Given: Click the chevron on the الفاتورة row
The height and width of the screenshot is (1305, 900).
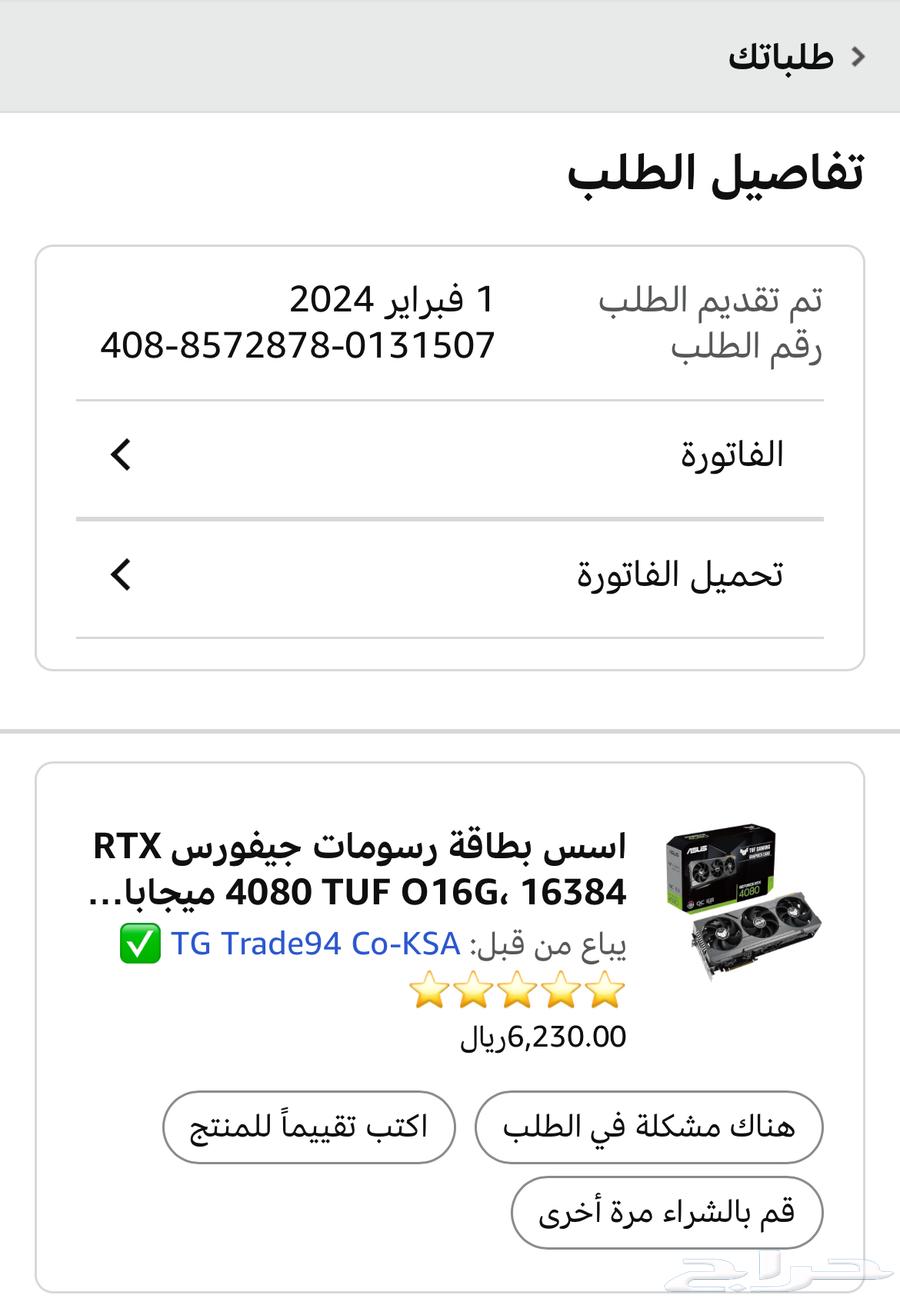Looking at the screenshot, I should (120, 454).
